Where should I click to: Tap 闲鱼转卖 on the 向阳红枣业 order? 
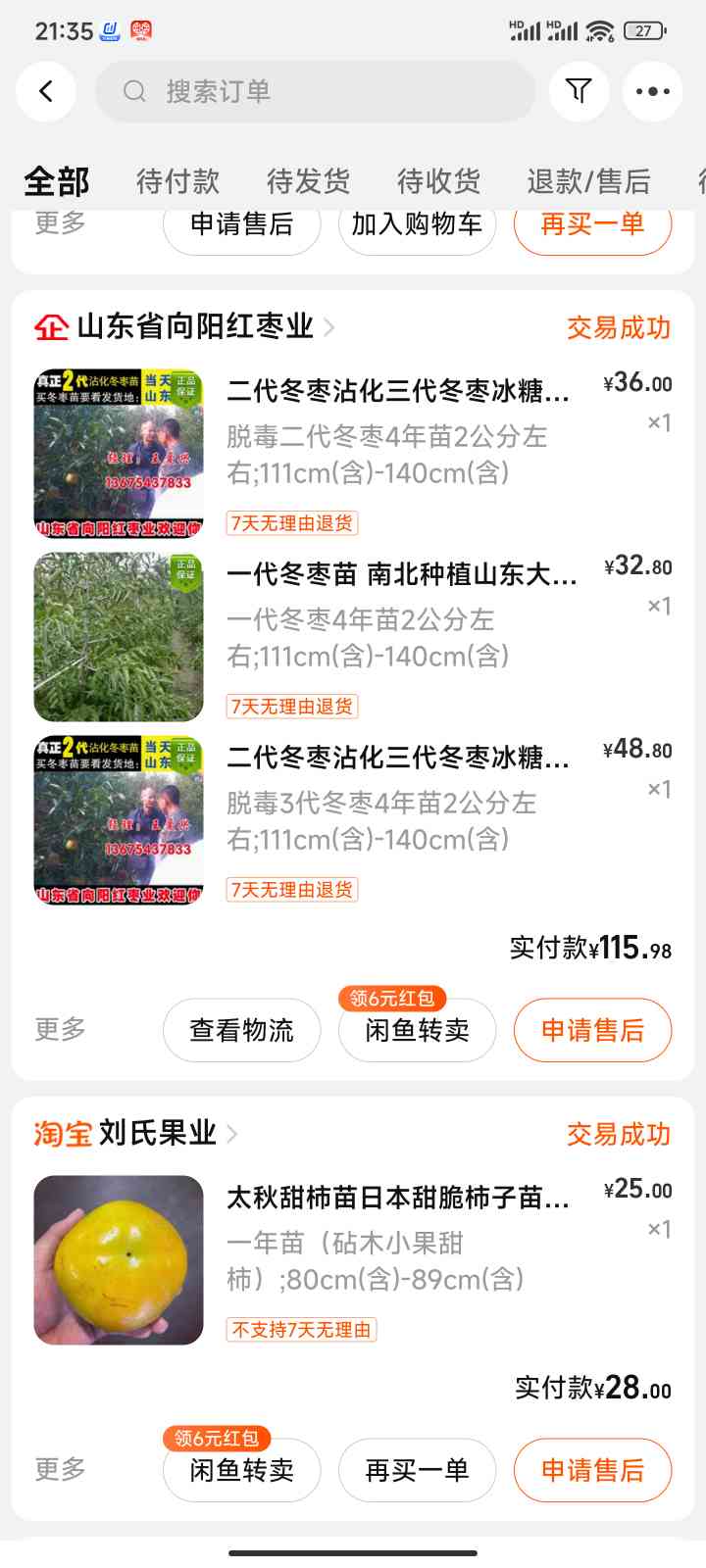417,1030
